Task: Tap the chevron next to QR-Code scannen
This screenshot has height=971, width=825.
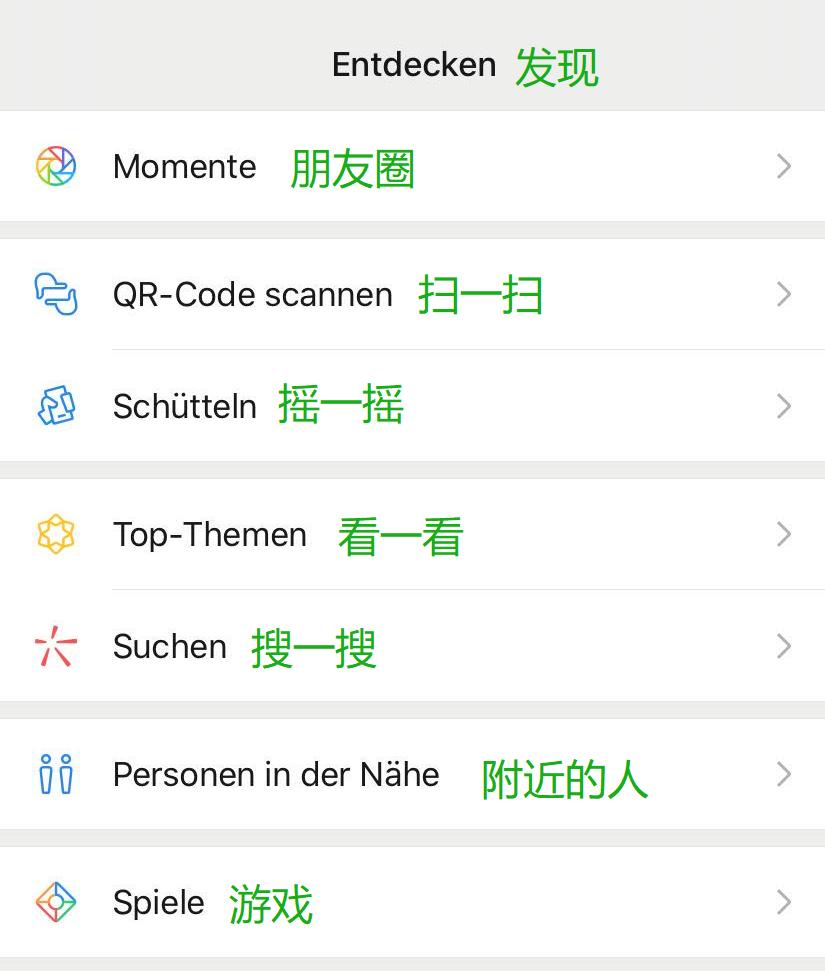Action: 784,294
